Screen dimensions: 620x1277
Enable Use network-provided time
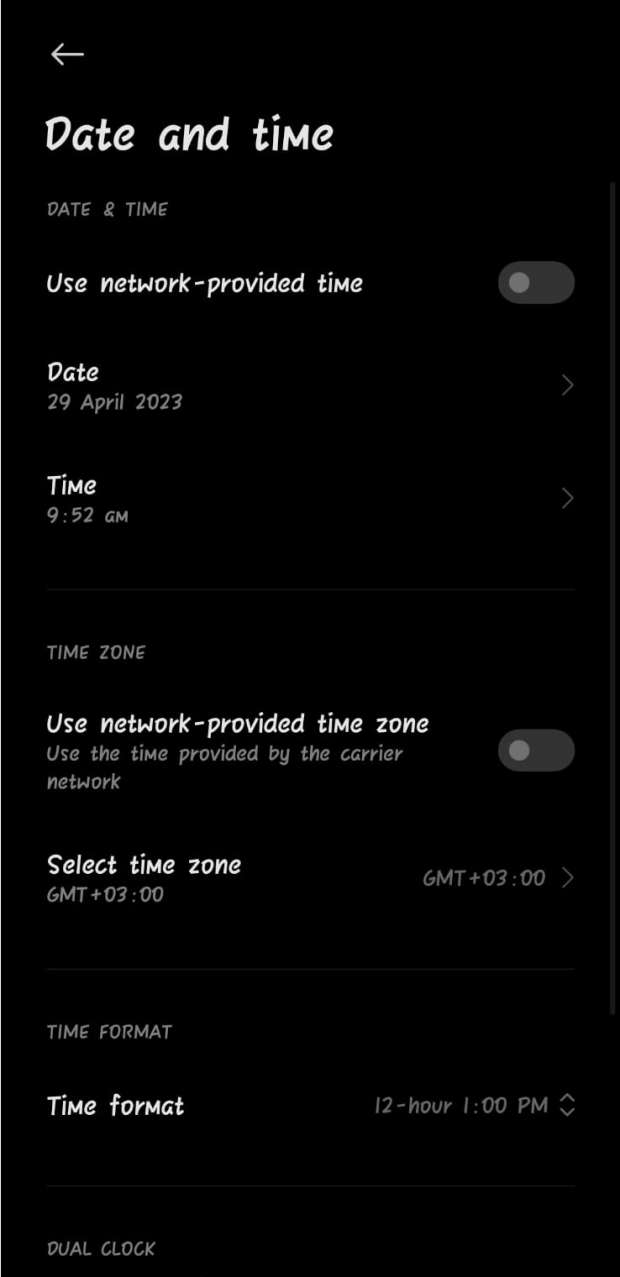coord(536,283)
